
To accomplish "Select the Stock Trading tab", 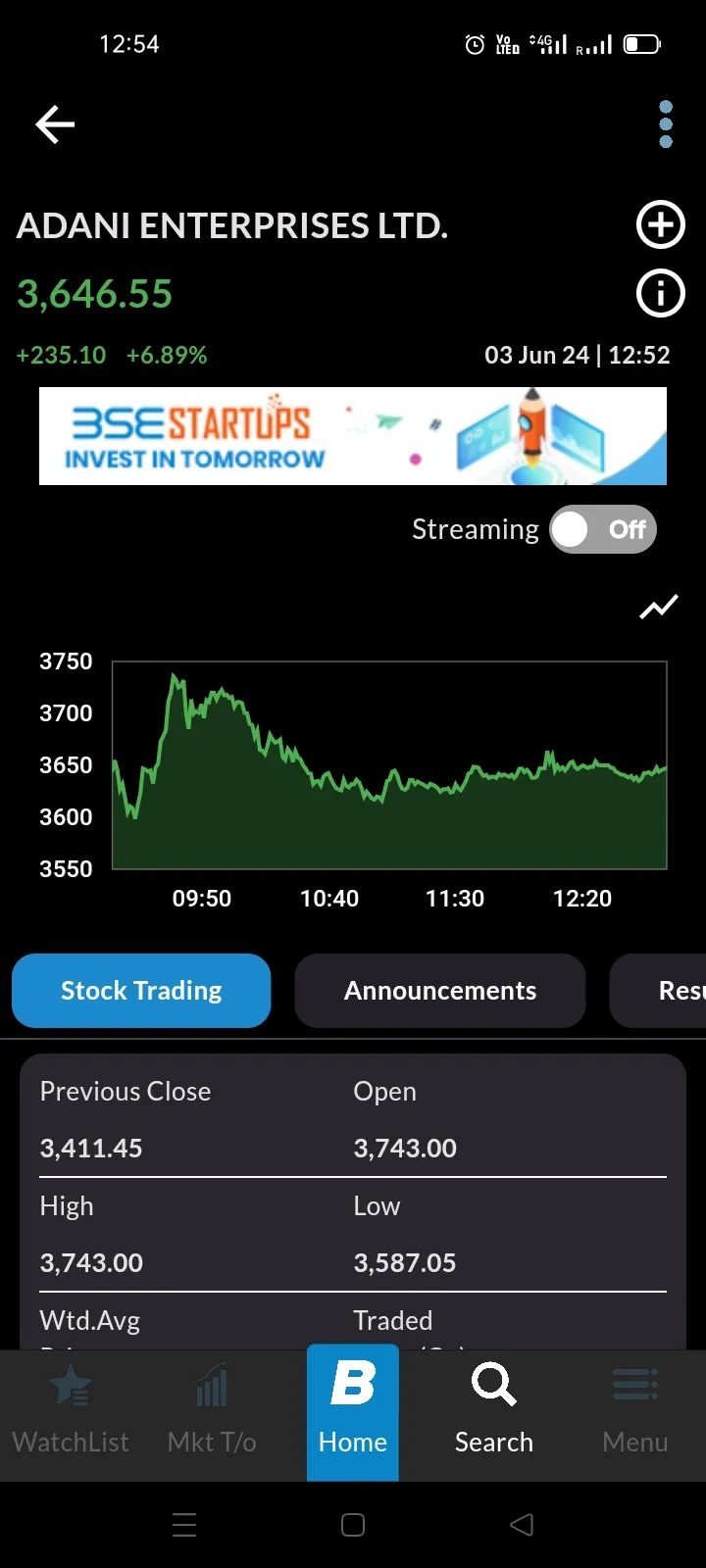I will (140, 991).
